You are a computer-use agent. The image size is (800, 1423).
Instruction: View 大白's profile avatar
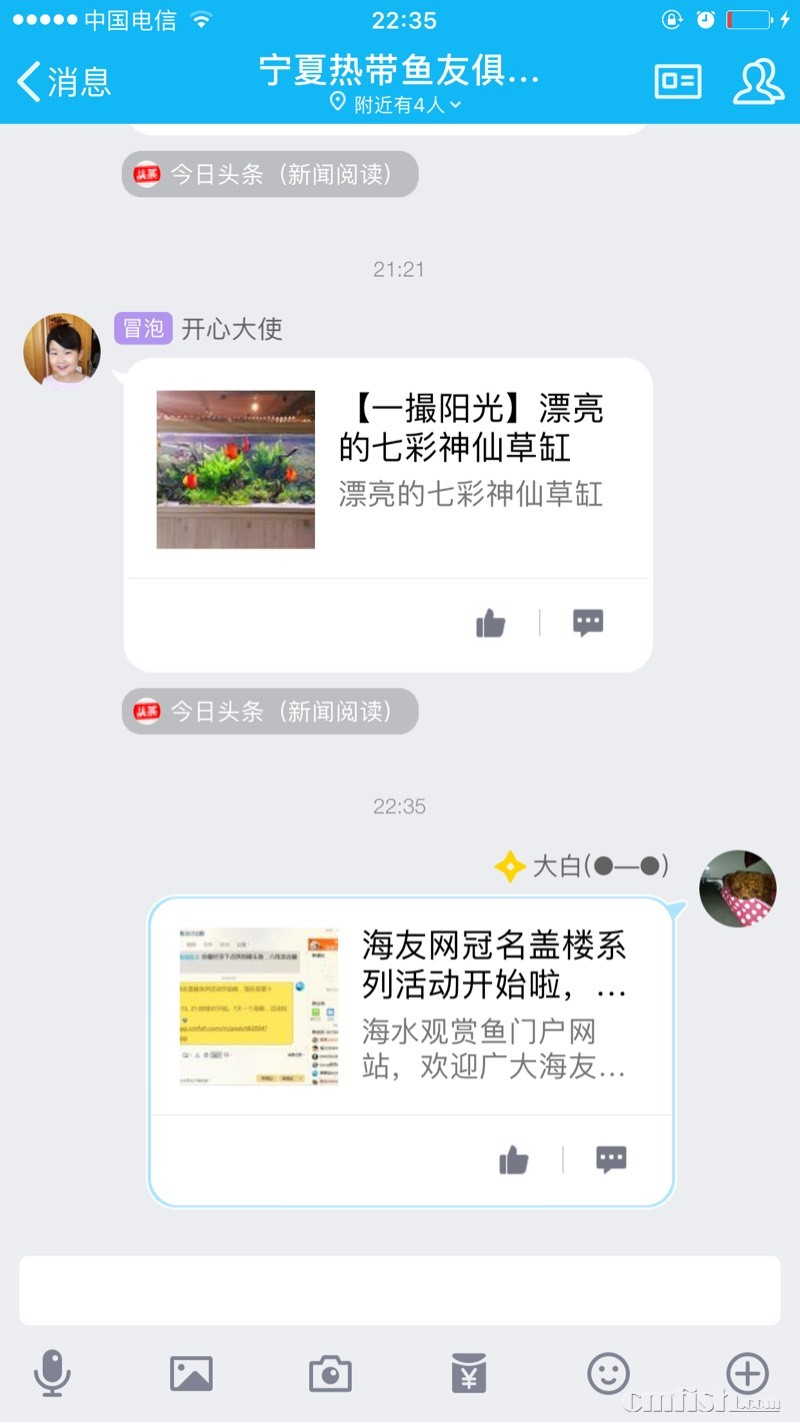pyautogui.click(x=737, y=888)
